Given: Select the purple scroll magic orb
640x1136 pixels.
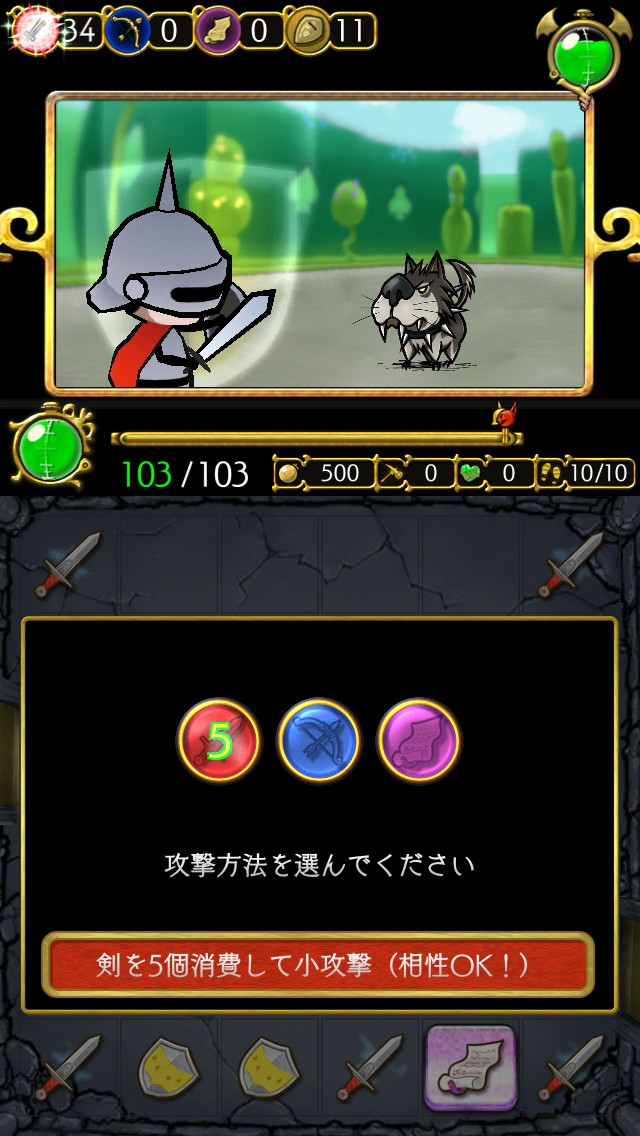Looking at the screenshot, I should (418, 740).
